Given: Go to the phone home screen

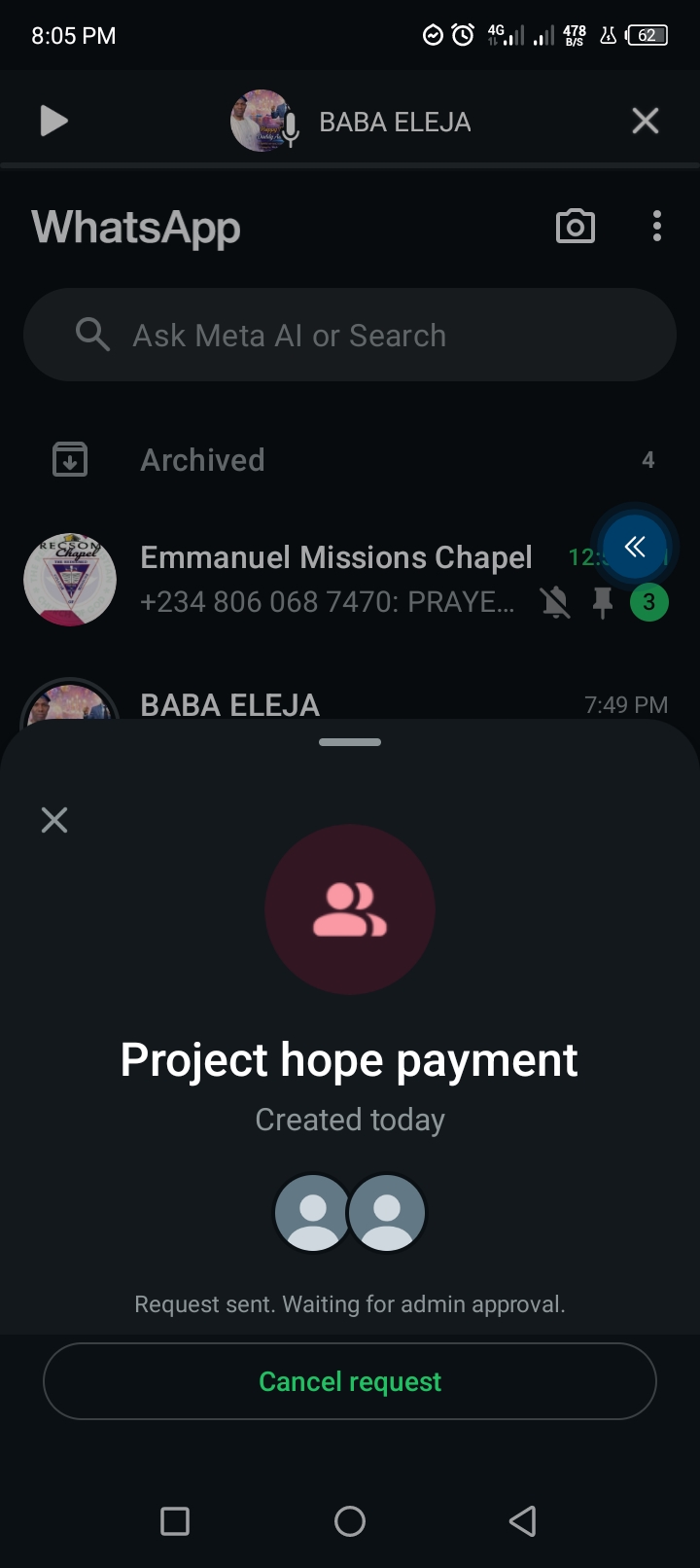Looking at the screenshot, I should click(x=350, y=1520).
